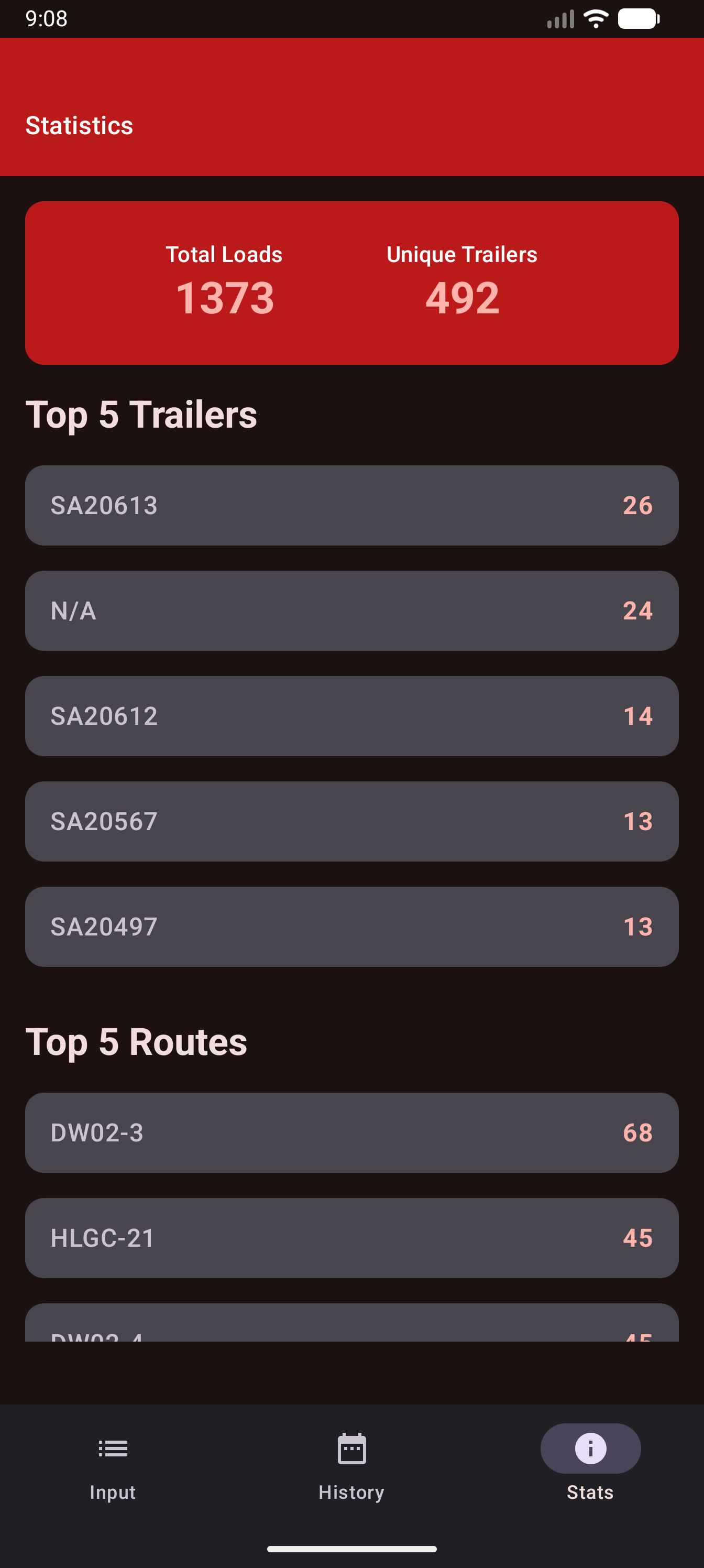Open the SA20612 trailer row
Screen dimensions: 704x1568
[x=351, y=716]
